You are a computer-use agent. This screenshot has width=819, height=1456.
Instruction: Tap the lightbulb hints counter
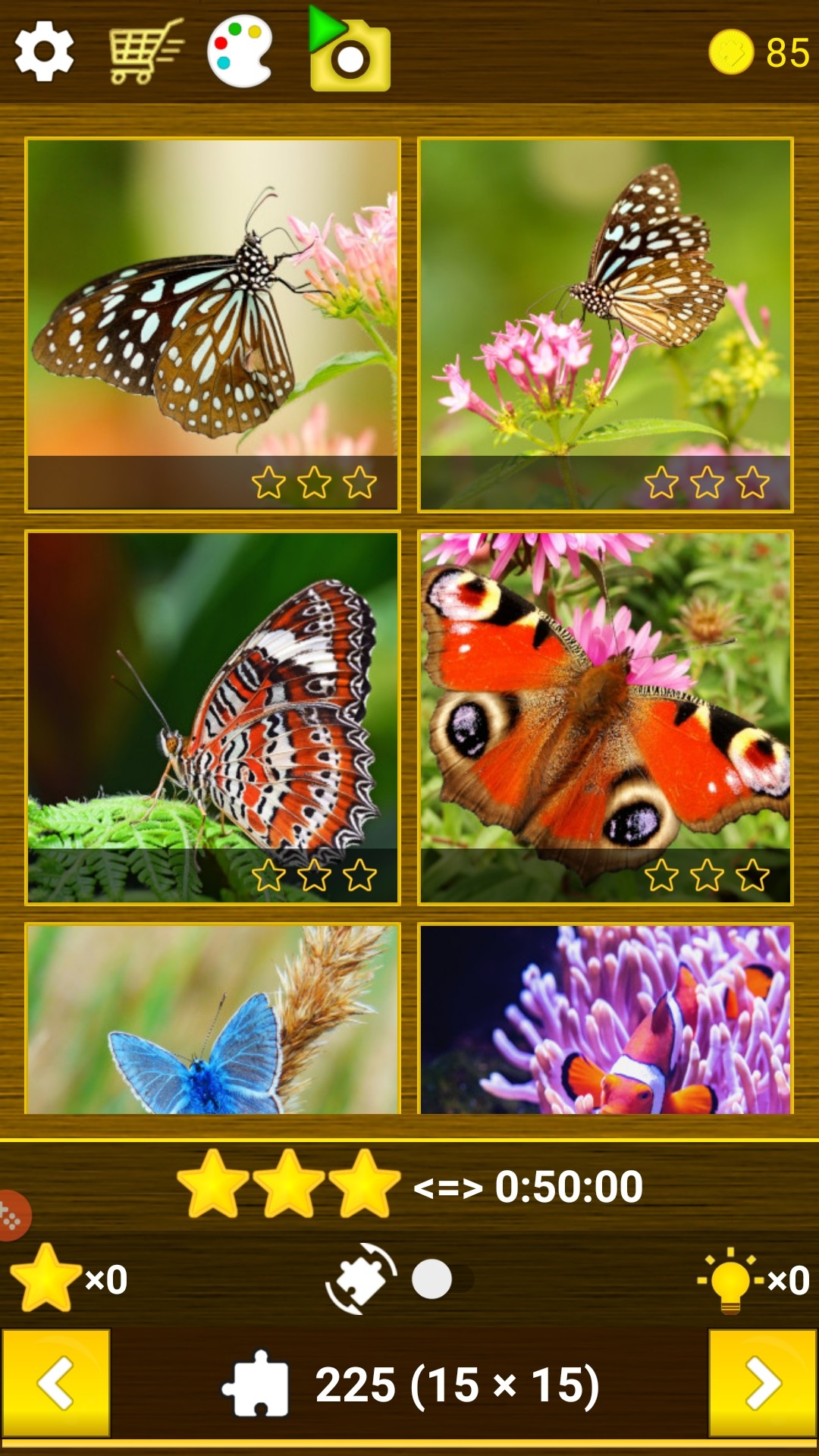click(x=755, y=1280)
